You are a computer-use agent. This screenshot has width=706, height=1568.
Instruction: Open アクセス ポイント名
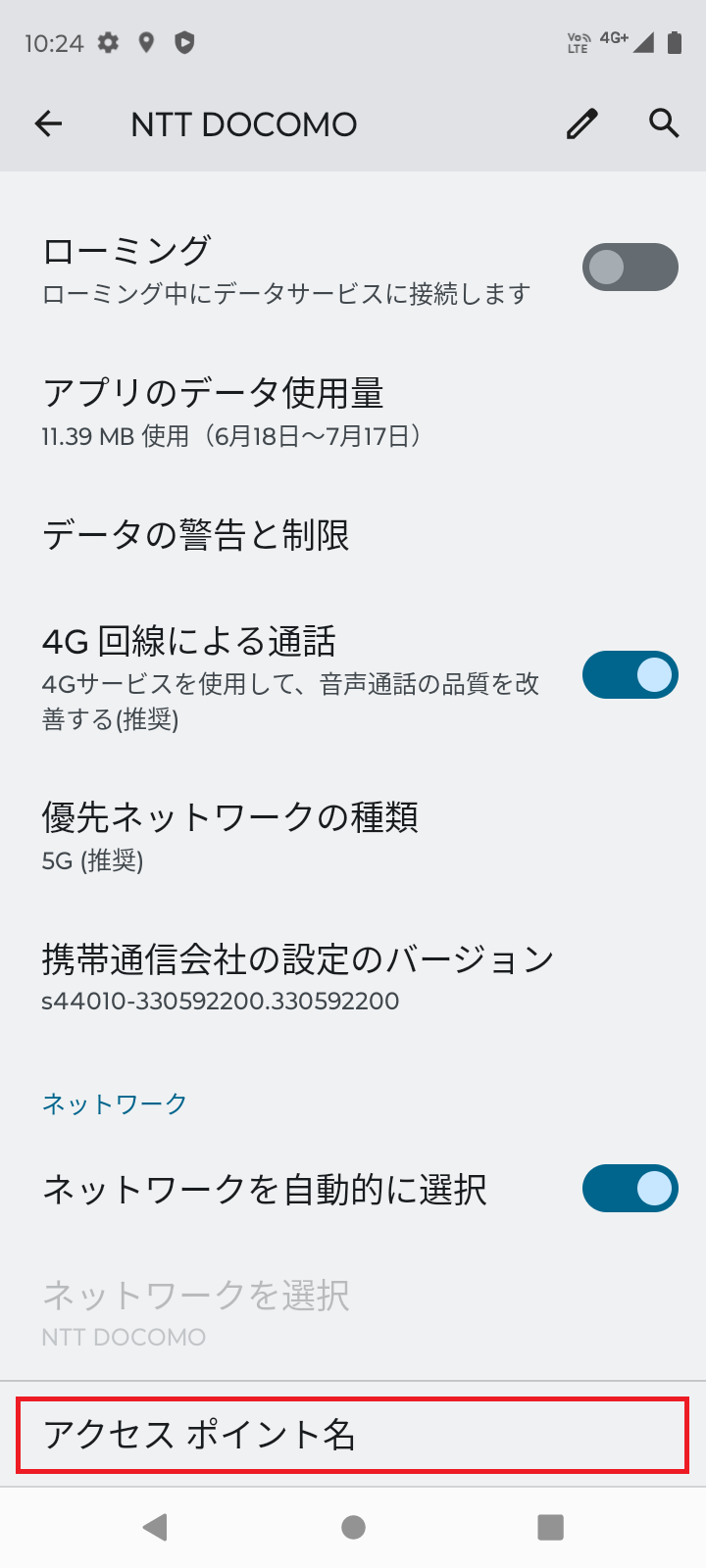(353, 1435)
